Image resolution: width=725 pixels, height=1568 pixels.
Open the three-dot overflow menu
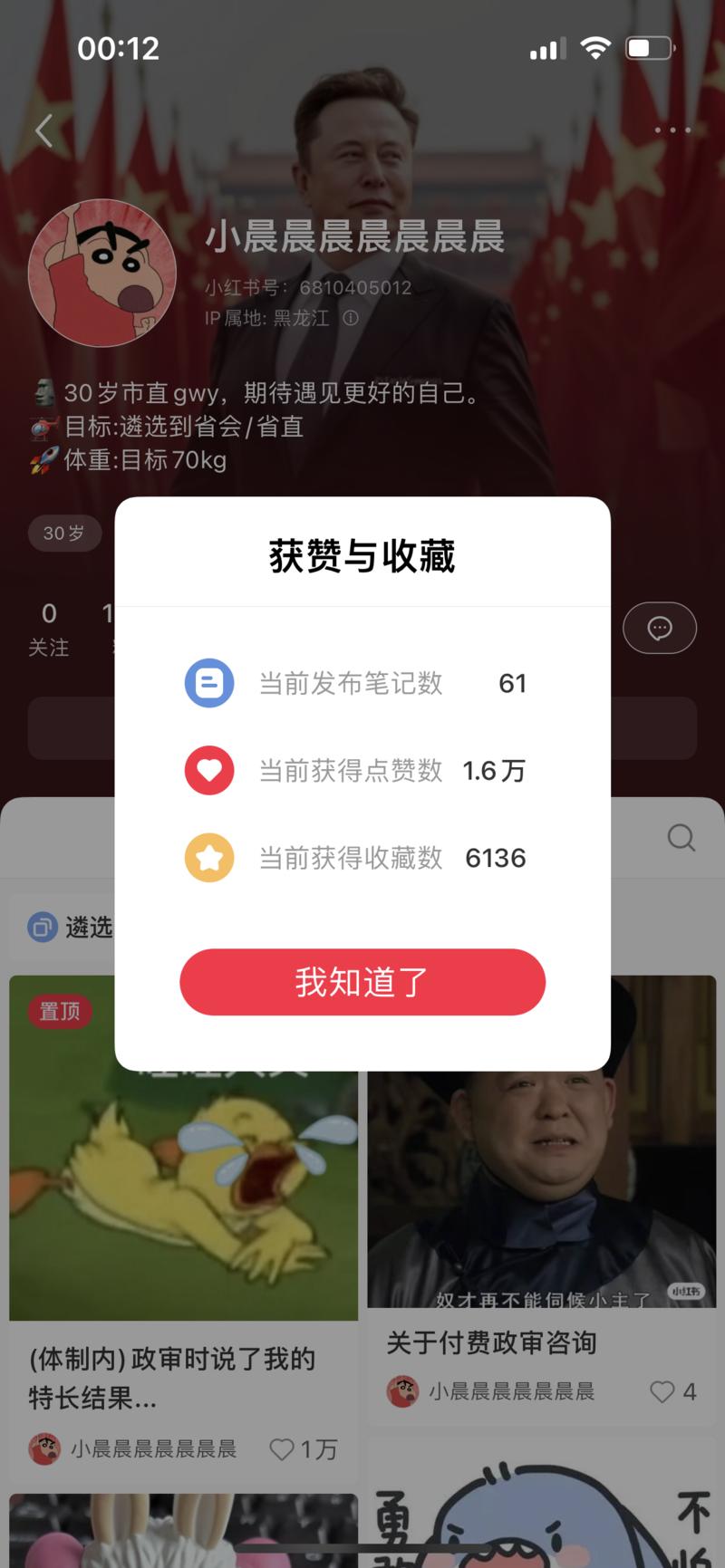coord(672,130)
